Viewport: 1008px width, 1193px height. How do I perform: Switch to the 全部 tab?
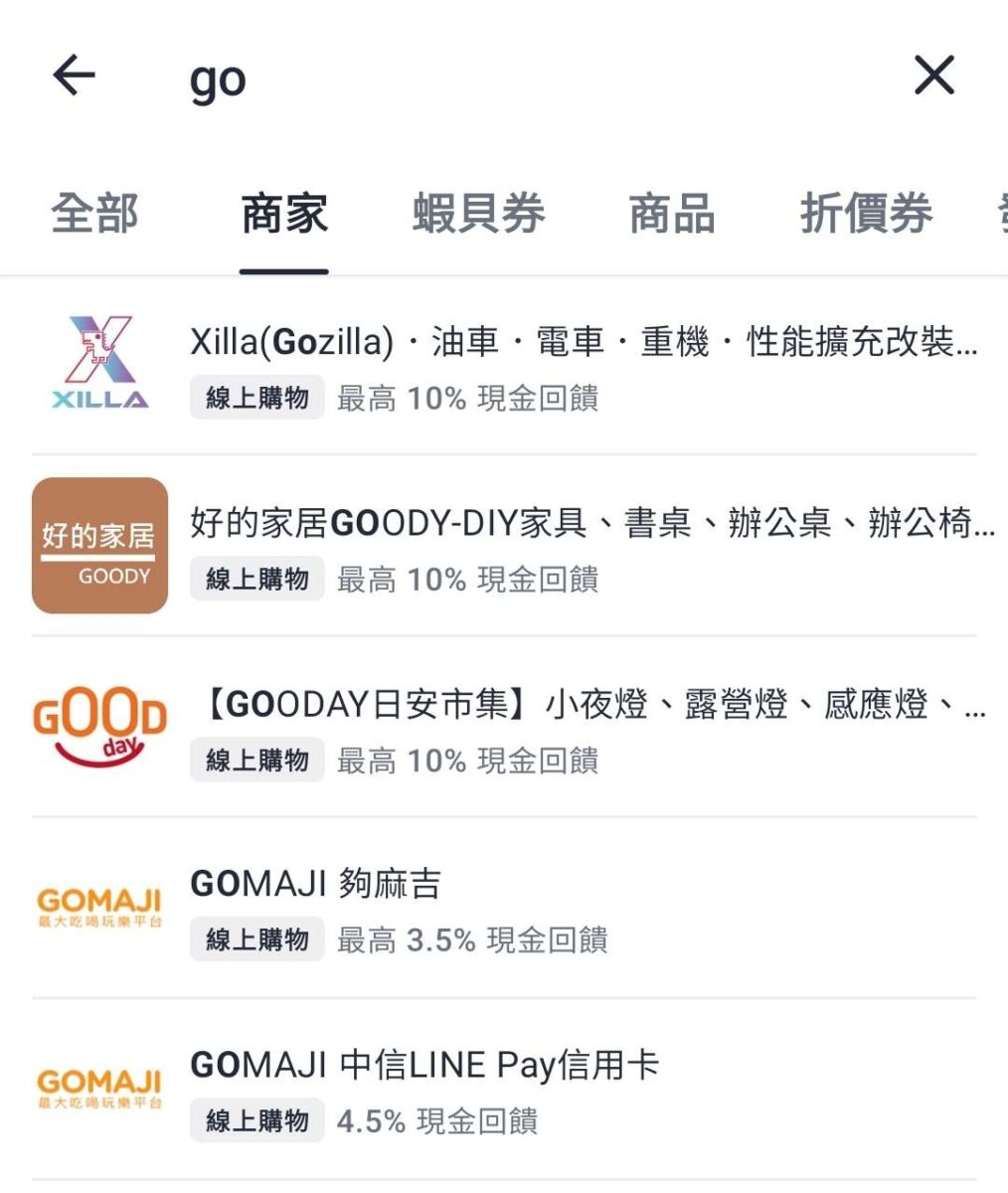(93, 215)
